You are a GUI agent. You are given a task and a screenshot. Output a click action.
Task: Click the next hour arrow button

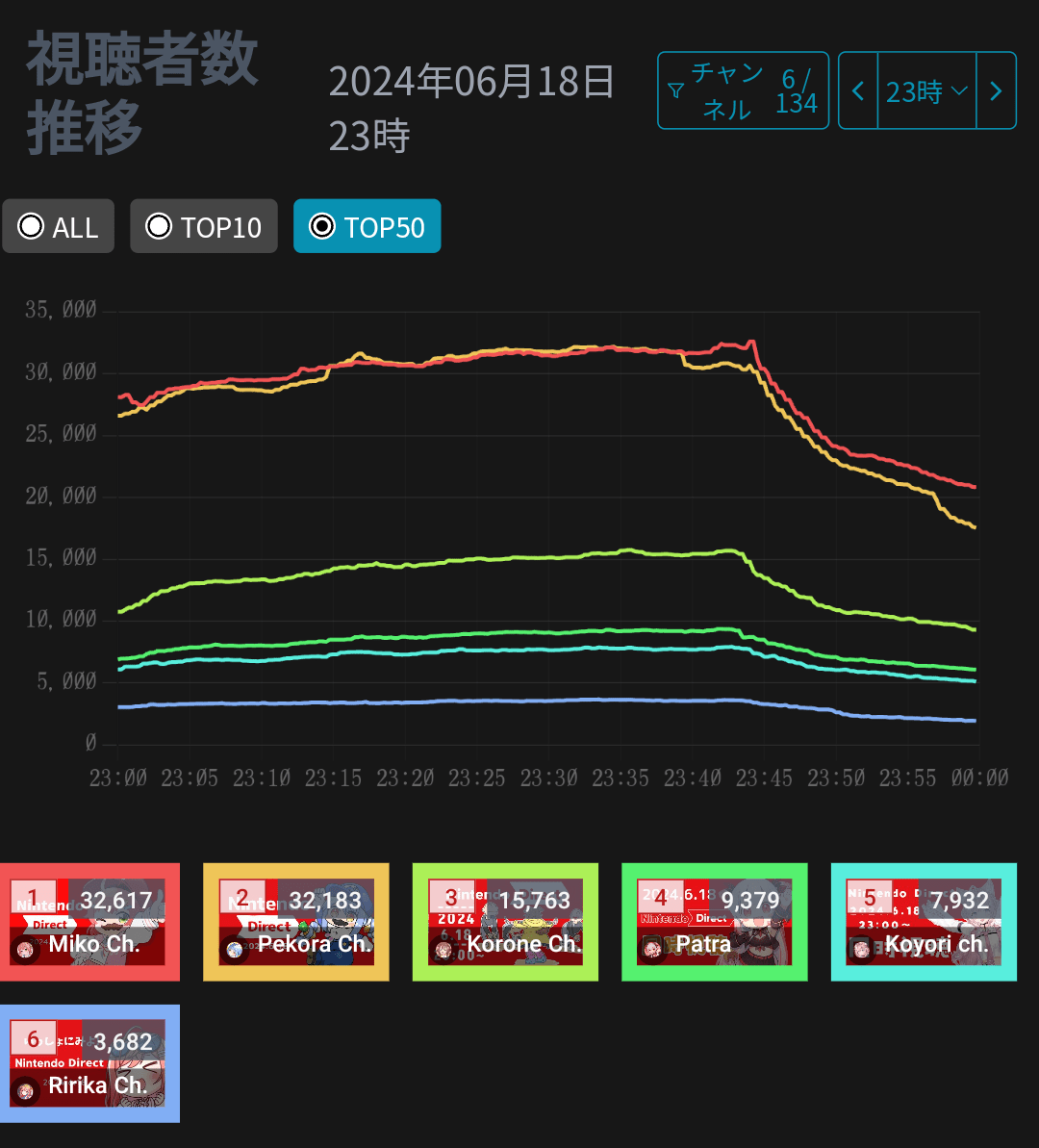pos(996,90)
